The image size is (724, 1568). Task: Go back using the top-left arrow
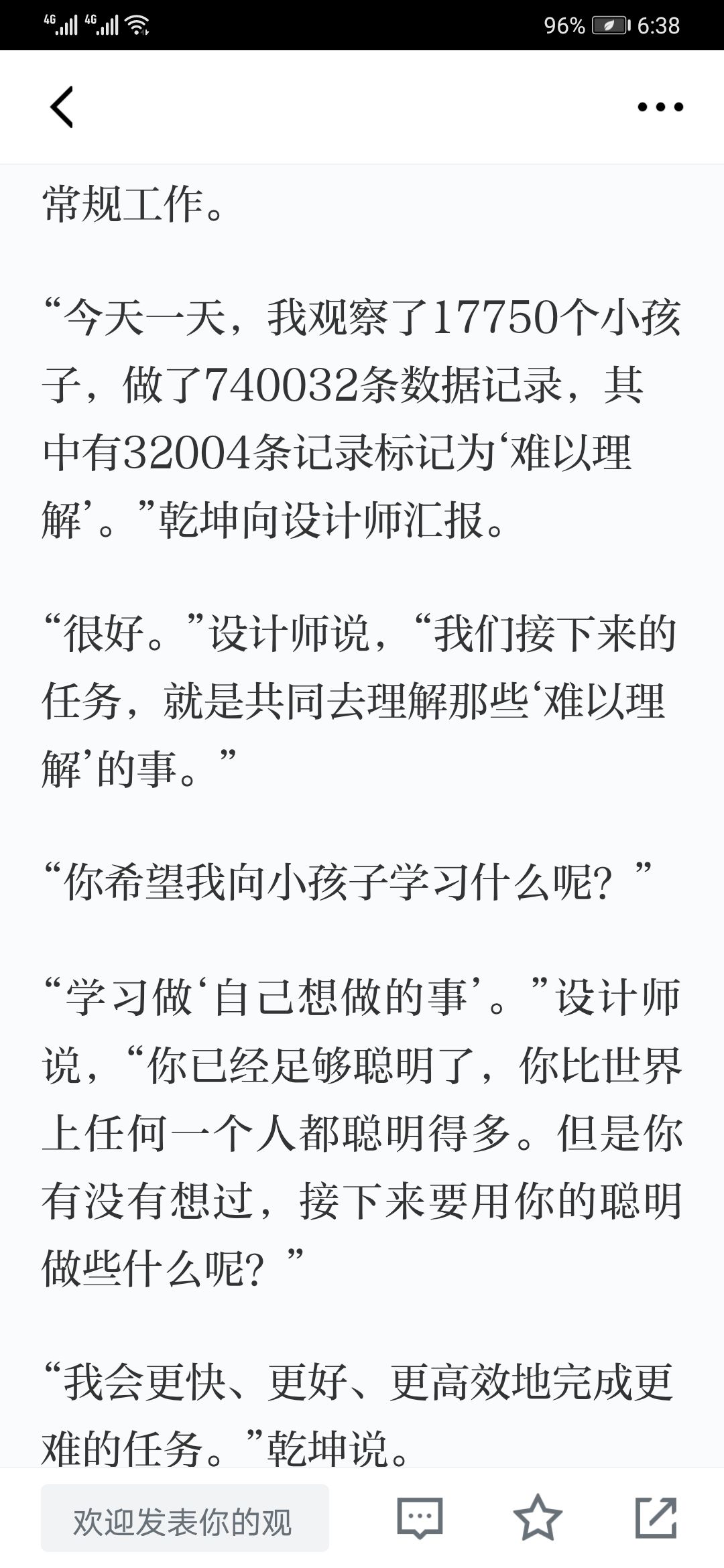(x=62, y=107)
